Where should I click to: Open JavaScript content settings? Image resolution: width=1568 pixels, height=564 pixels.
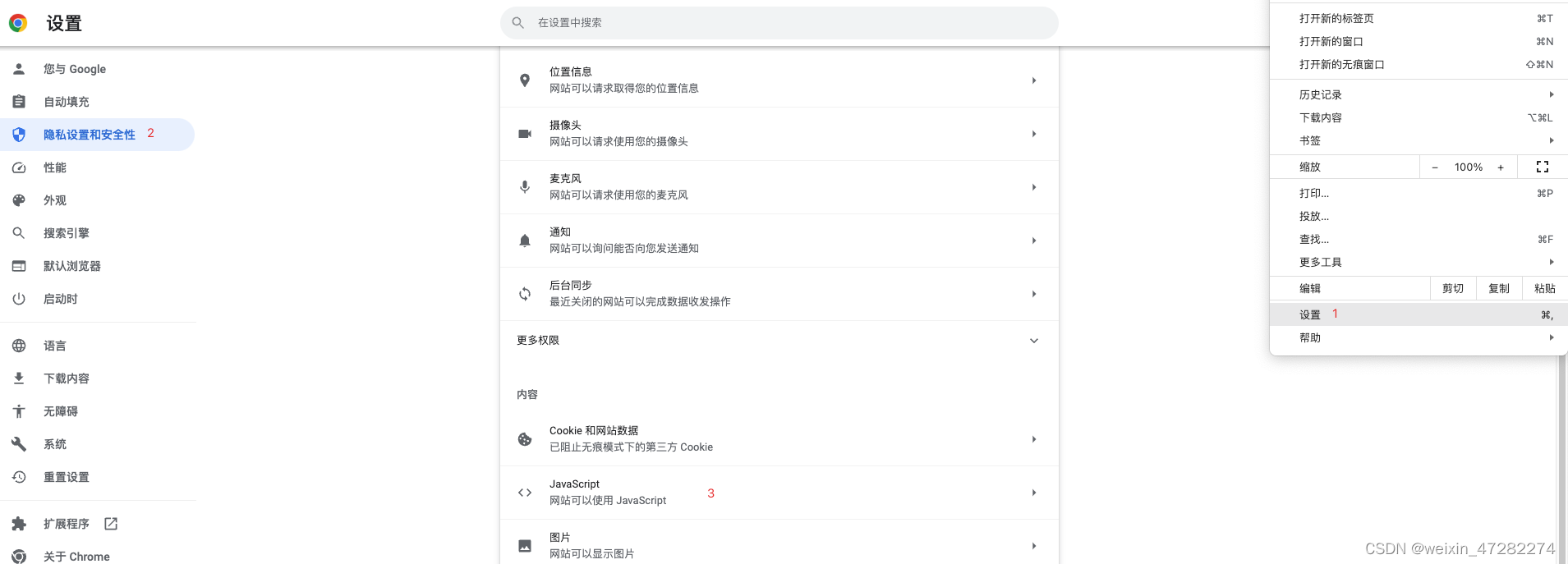coord(779,493)
